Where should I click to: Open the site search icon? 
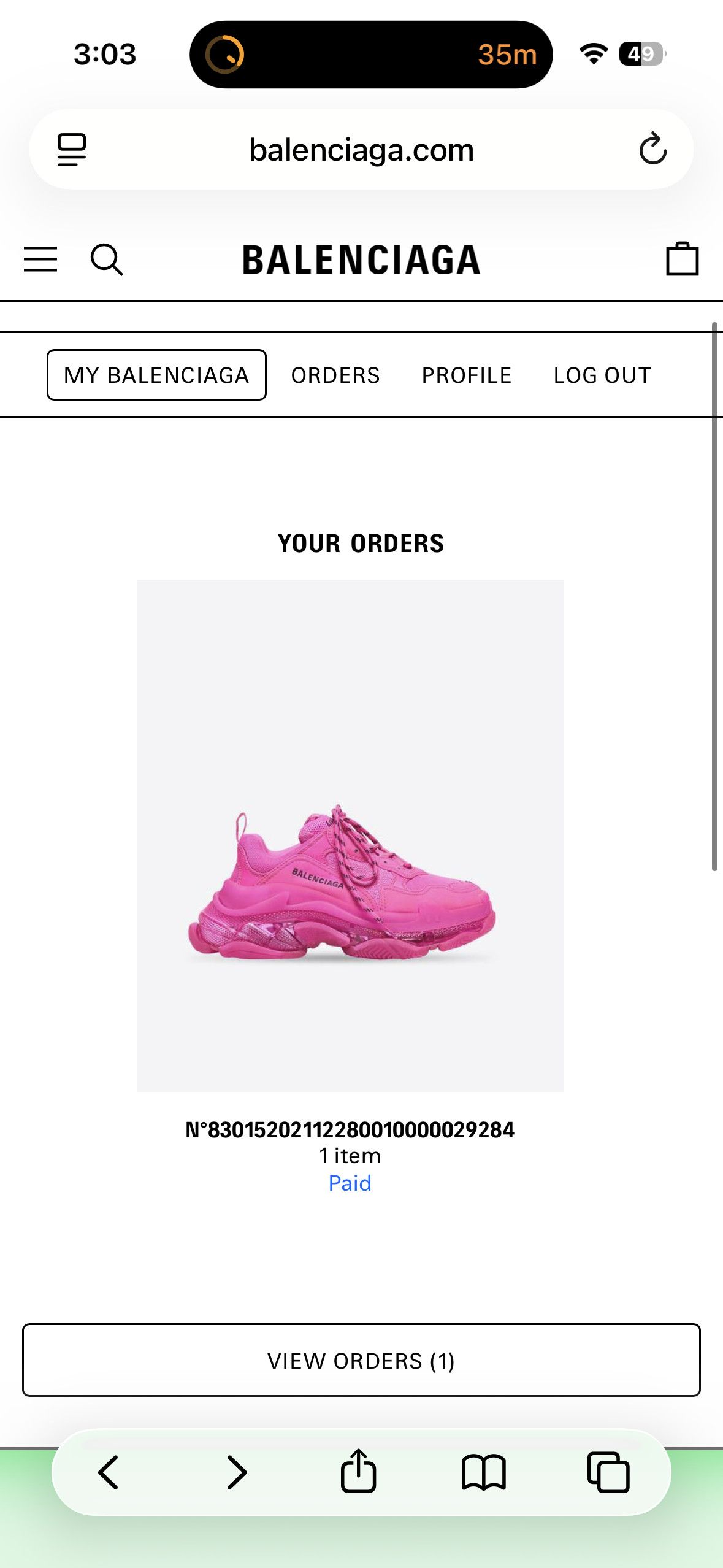tap(107, 259)
